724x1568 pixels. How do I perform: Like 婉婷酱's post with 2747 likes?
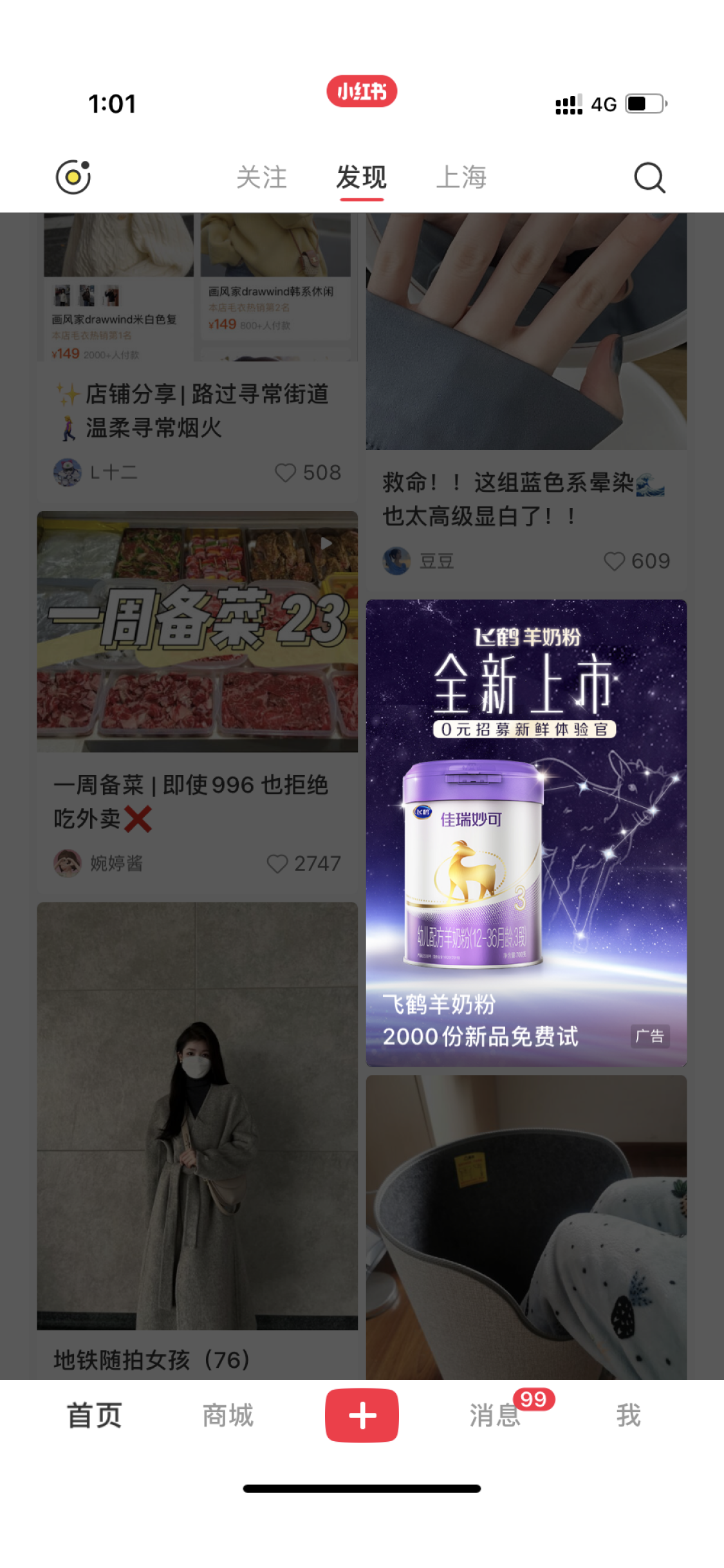[277, 864]
